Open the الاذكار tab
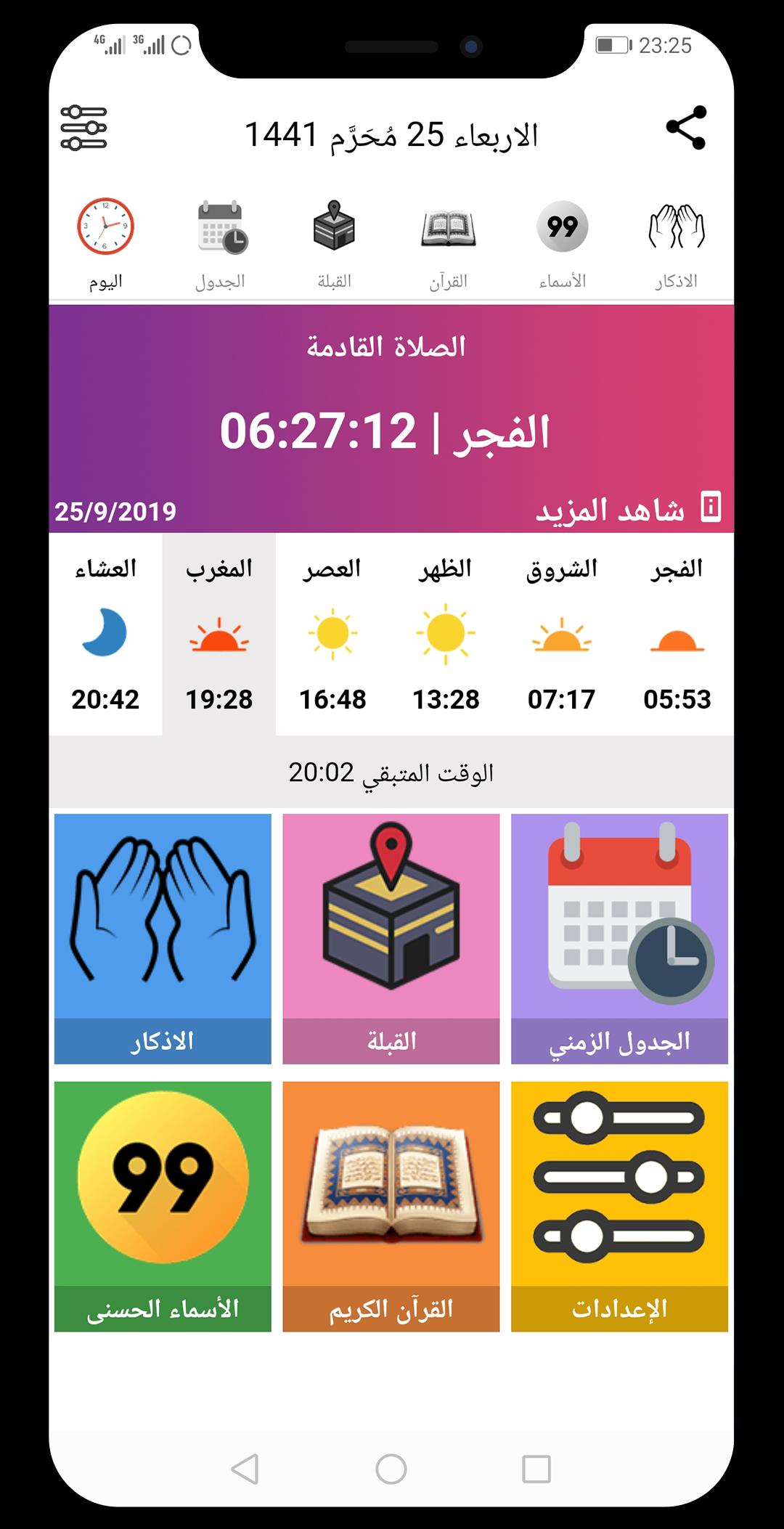784x1529 pixels. 677,244
